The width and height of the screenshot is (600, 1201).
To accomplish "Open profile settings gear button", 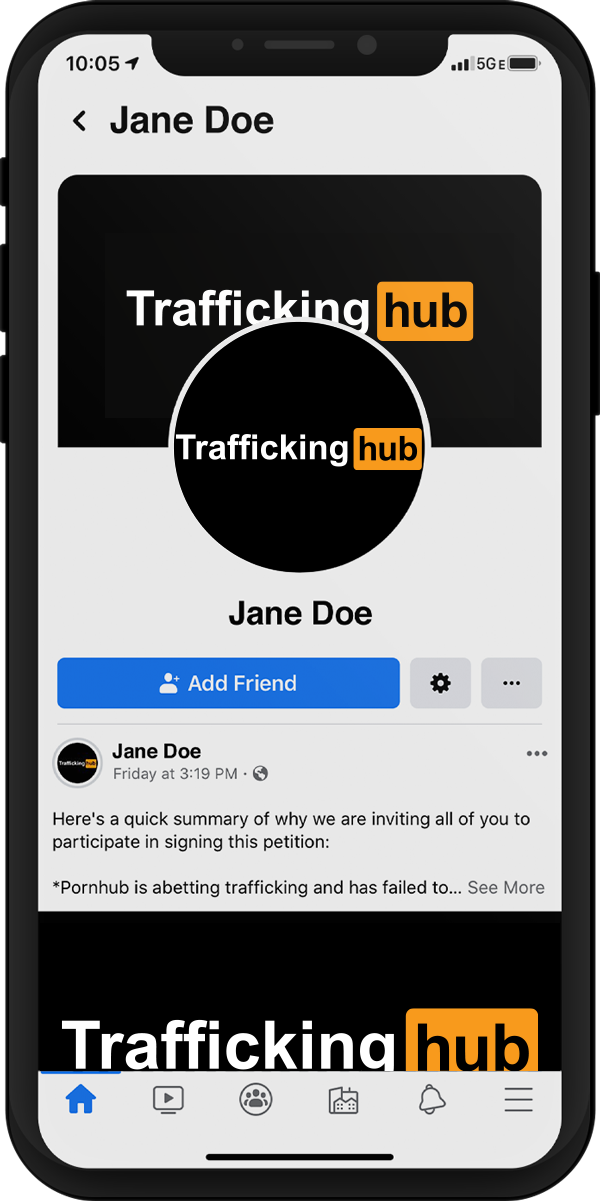I will coord(440,683).
